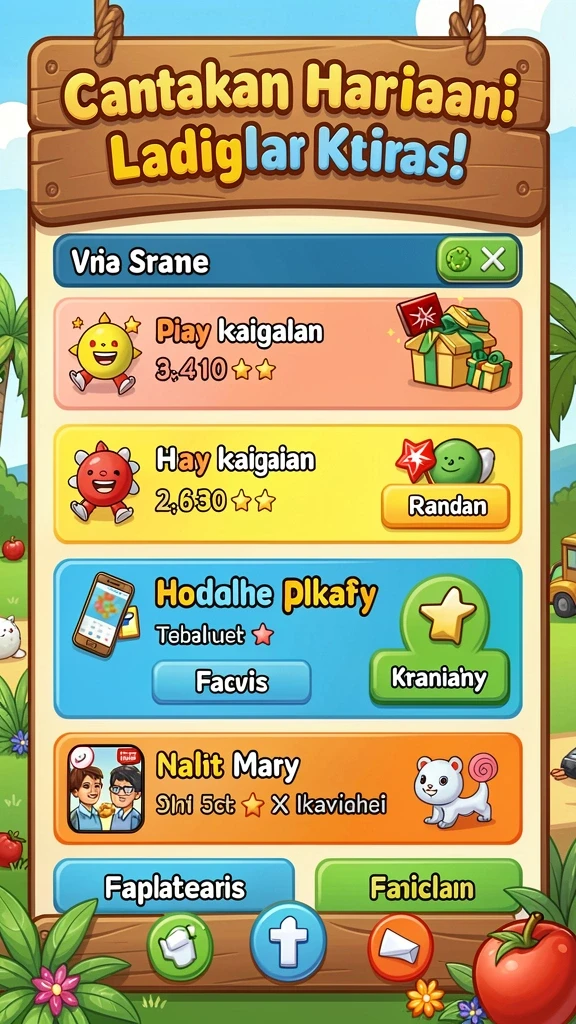Open the Piay kaigalan reward card
The height and width of the screenshot is (1024, 576).
[x=288, y=353]
